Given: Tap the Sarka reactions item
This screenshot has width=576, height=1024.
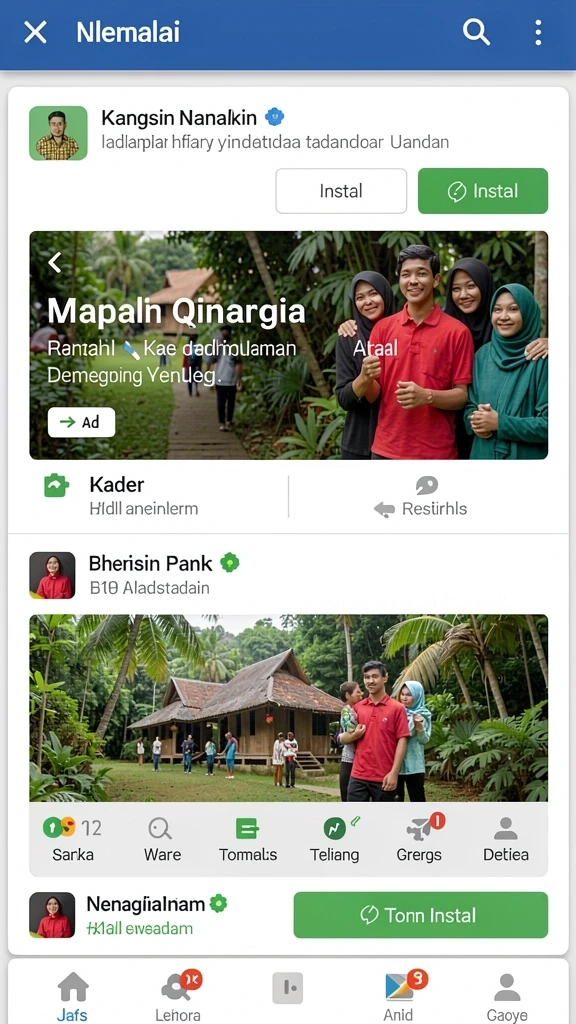Looking at the screenshot, I should [x=72, y=840].
